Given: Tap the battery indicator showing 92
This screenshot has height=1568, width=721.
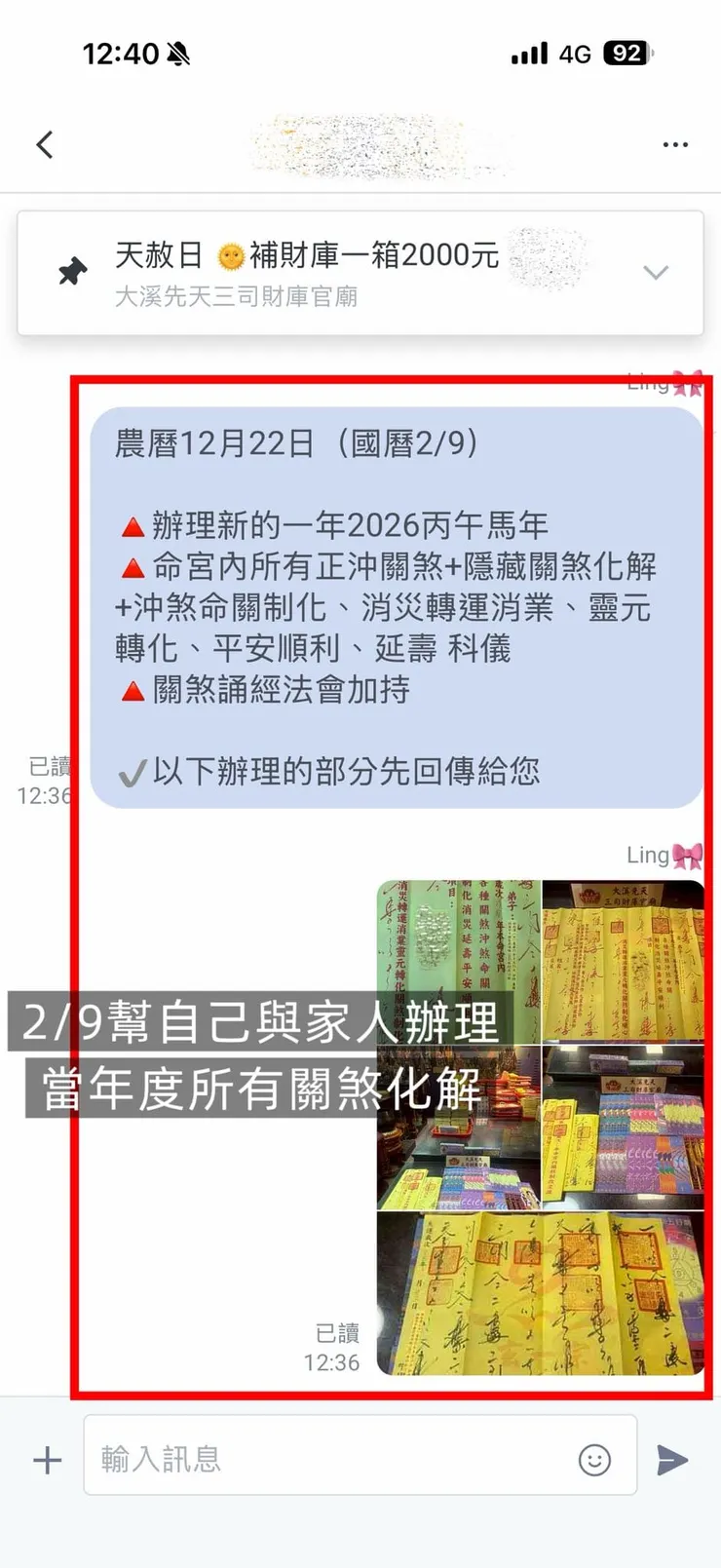Looking at the screenshot, I should pos(625,54).
